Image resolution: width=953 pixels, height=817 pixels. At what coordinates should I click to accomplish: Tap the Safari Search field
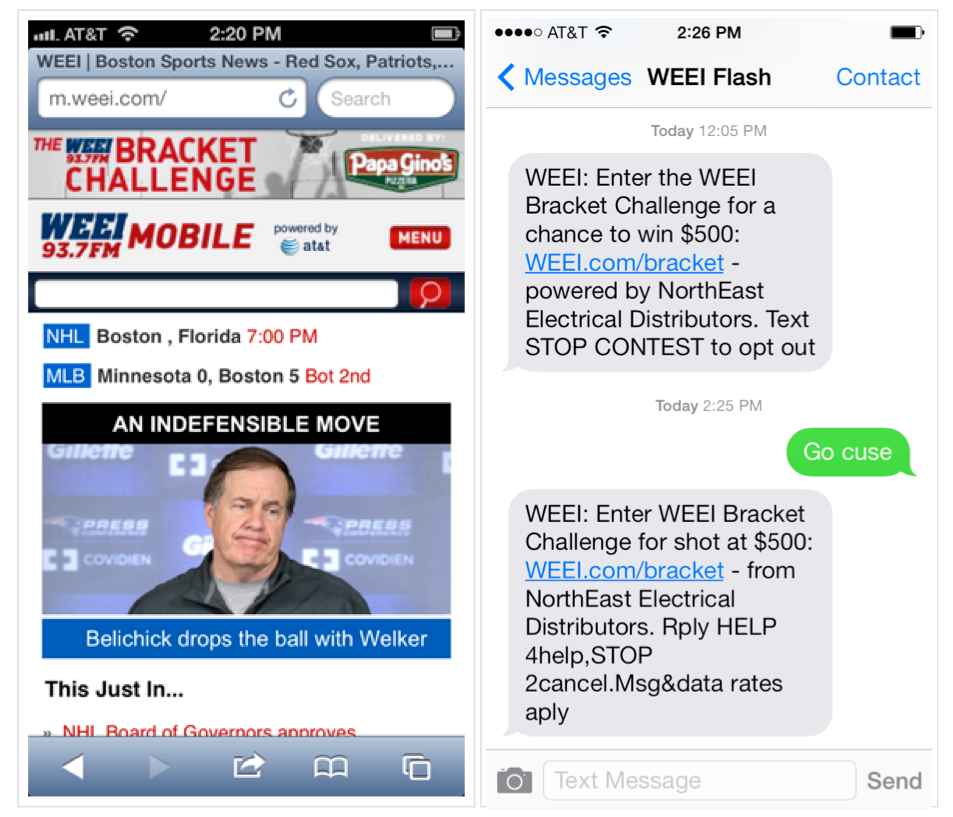384,98
